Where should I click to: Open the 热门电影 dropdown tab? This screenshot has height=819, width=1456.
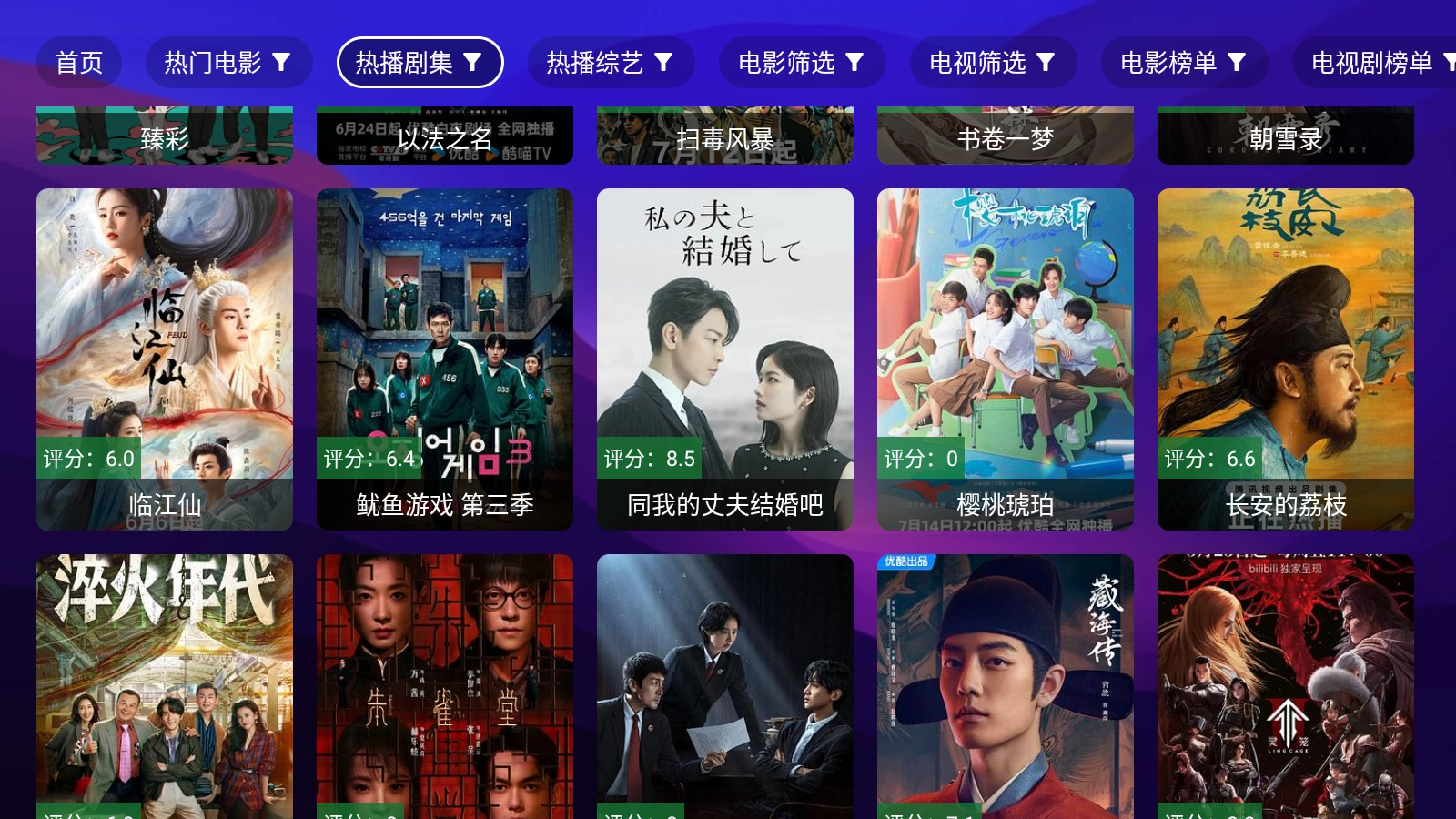click(x=228, y=63)
